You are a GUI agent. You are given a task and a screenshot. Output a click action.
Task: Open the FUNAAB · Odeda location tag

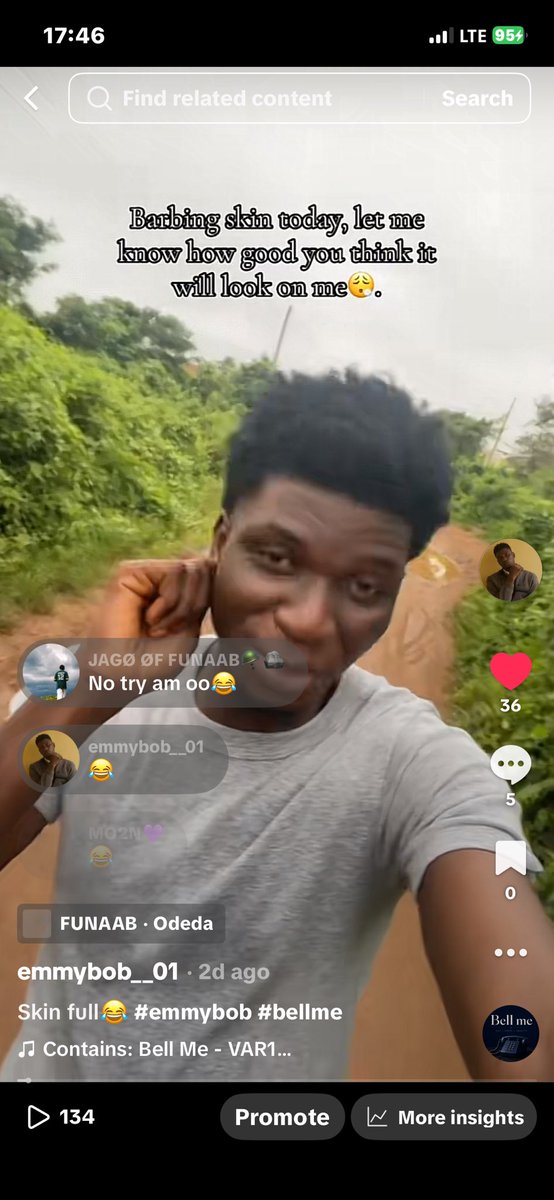121,924
